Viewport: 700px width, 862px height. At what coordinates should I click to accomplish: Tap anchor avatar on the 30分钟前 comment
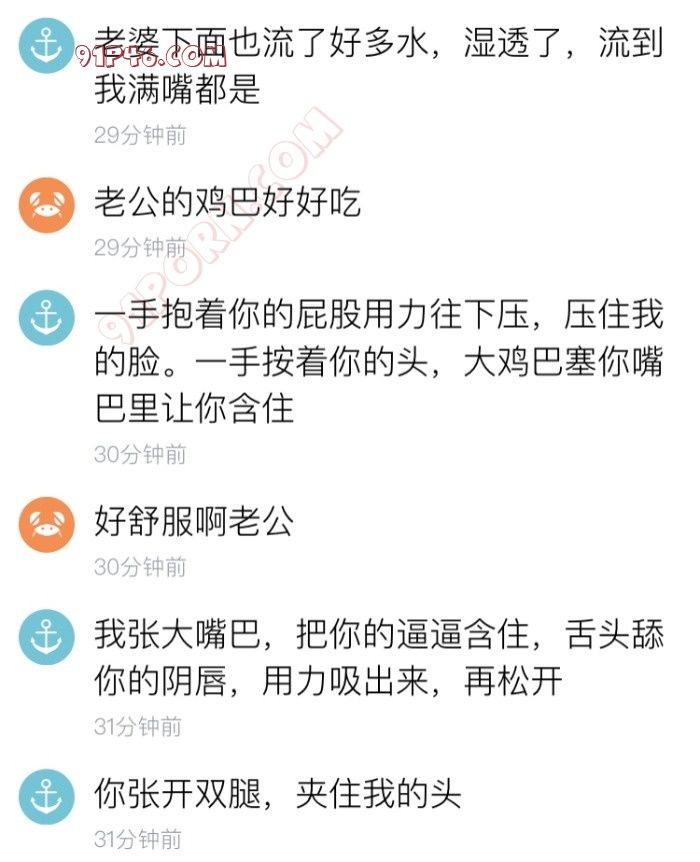[x=46, y=319]
